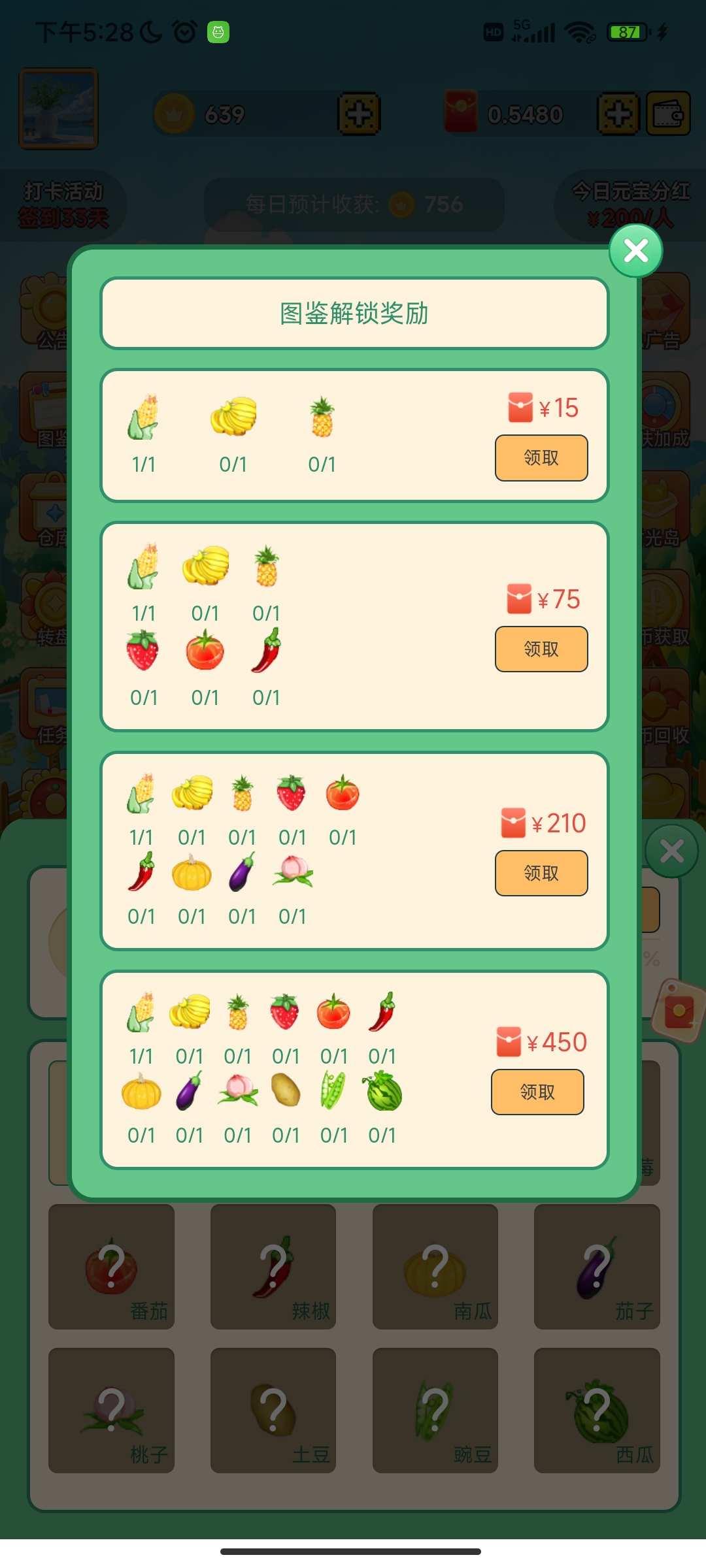The height and width of the screenshot is (1568, 706).
Task: Close the 图鉴解锁奖励 popup
Action: (635, 251)
